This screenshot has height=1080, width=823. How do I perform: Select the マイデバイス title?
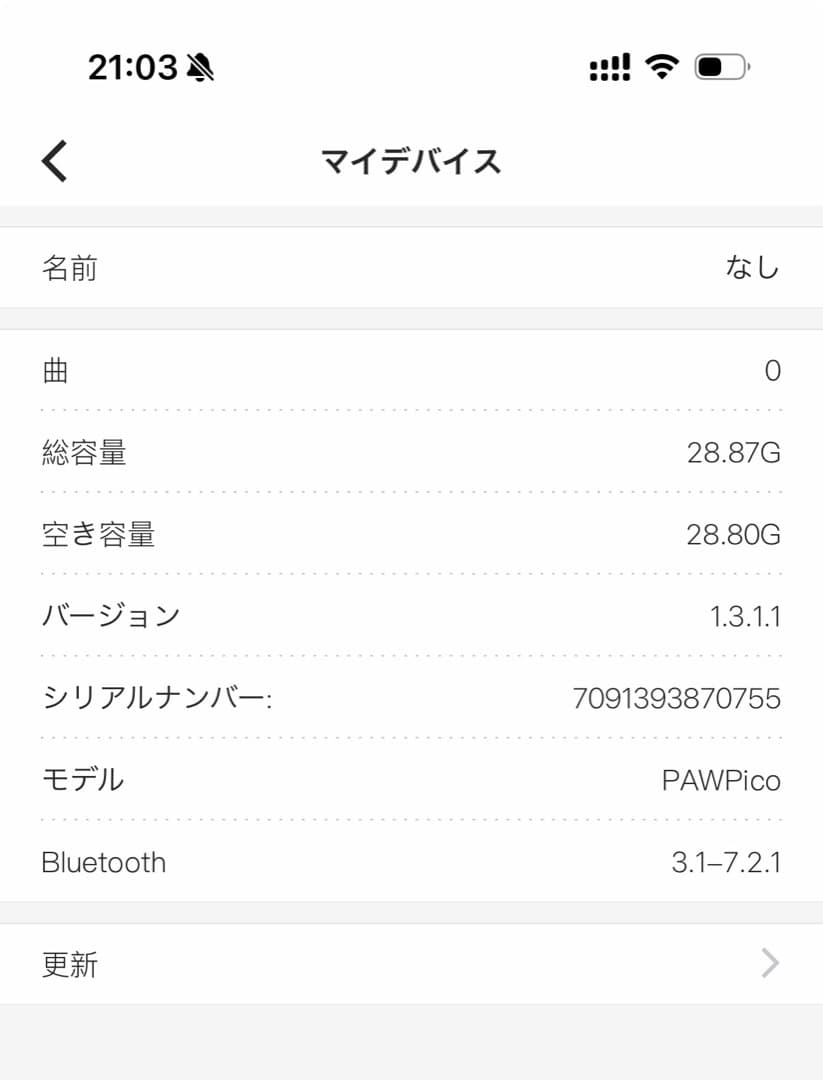[411, 160]
